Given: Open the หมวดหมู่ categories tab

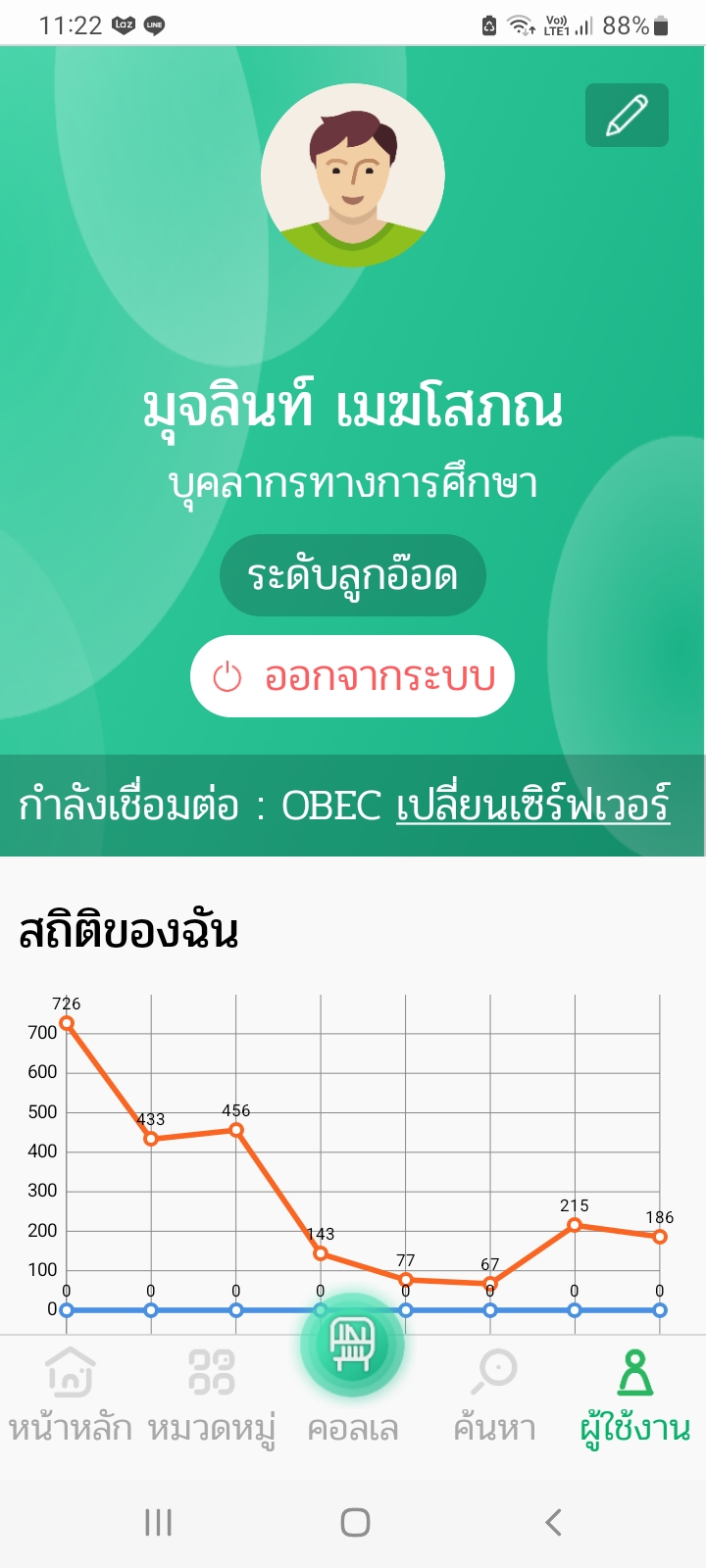Looking at the screenshot, I should [212, 1396].
